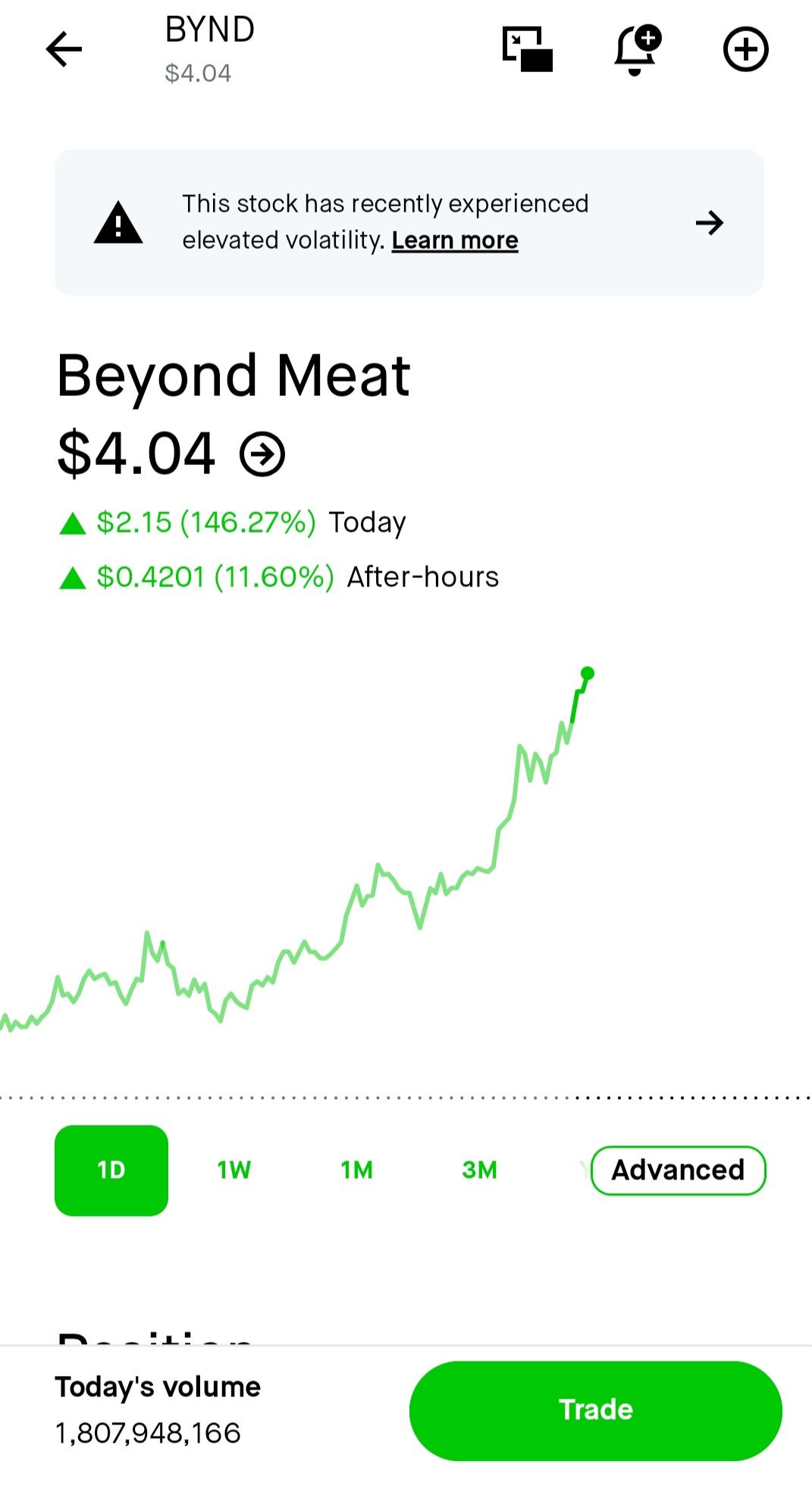Image resolution: width=812 pixels, height=1486 pixels.
Task: Switch chart to 1W range
Action: [x=234, y=1170]
